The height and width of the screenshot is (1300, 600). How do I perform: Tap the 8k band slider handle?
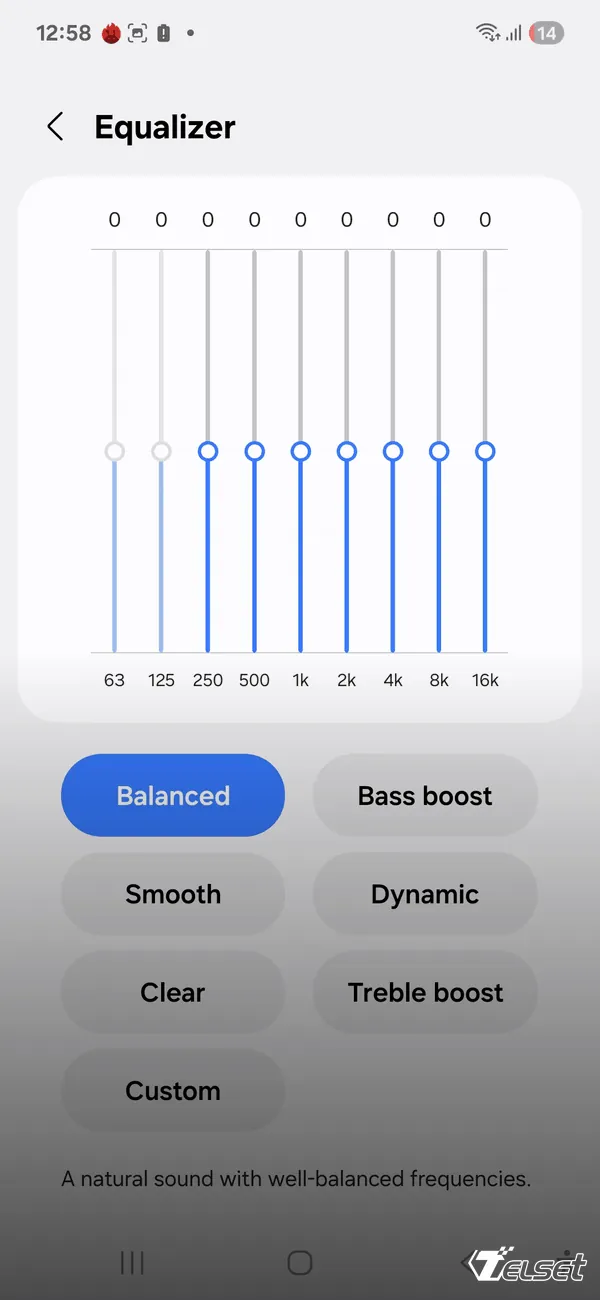(x=439, y=451)
